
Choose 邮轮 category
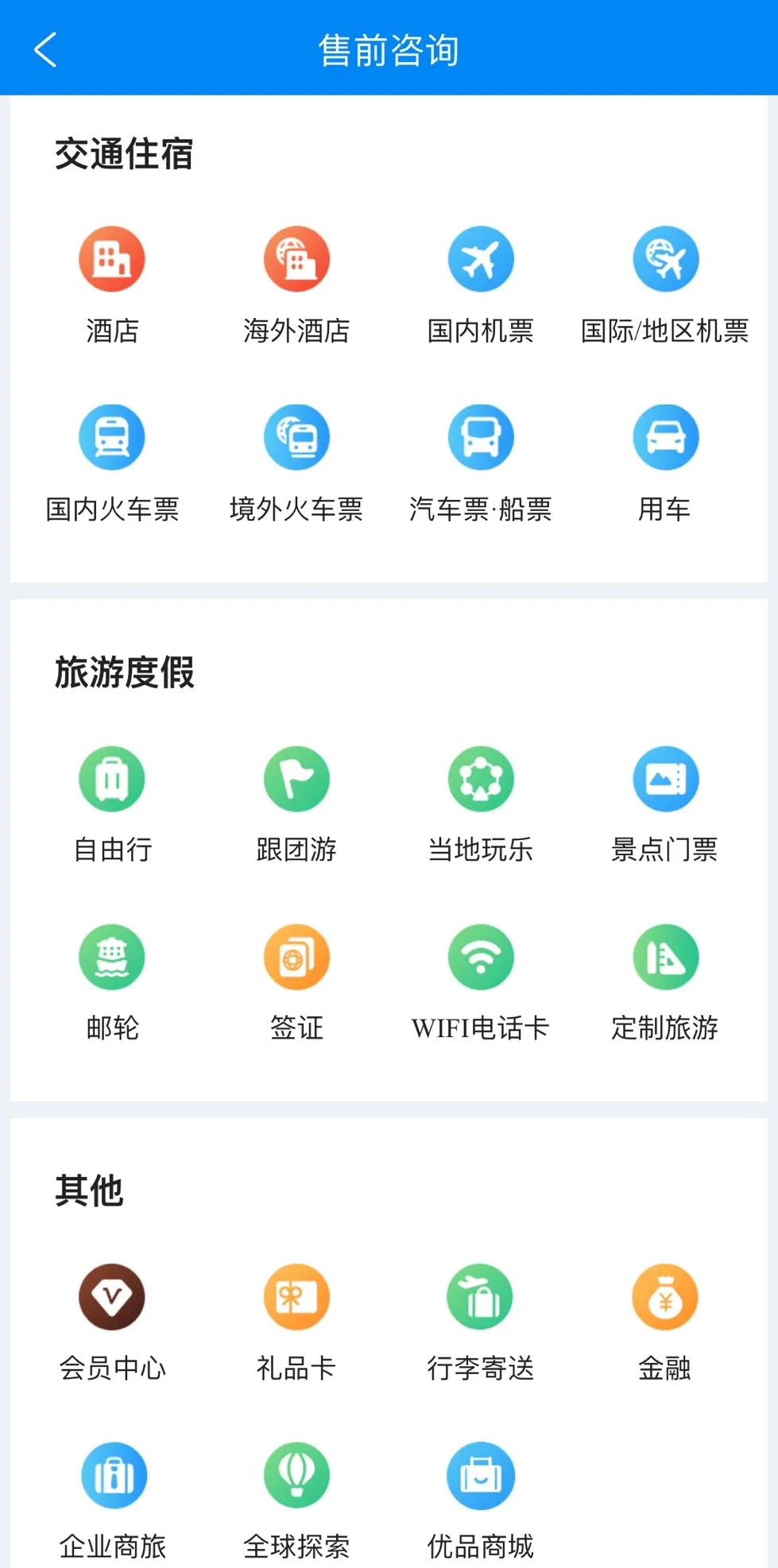coord(112,957)
